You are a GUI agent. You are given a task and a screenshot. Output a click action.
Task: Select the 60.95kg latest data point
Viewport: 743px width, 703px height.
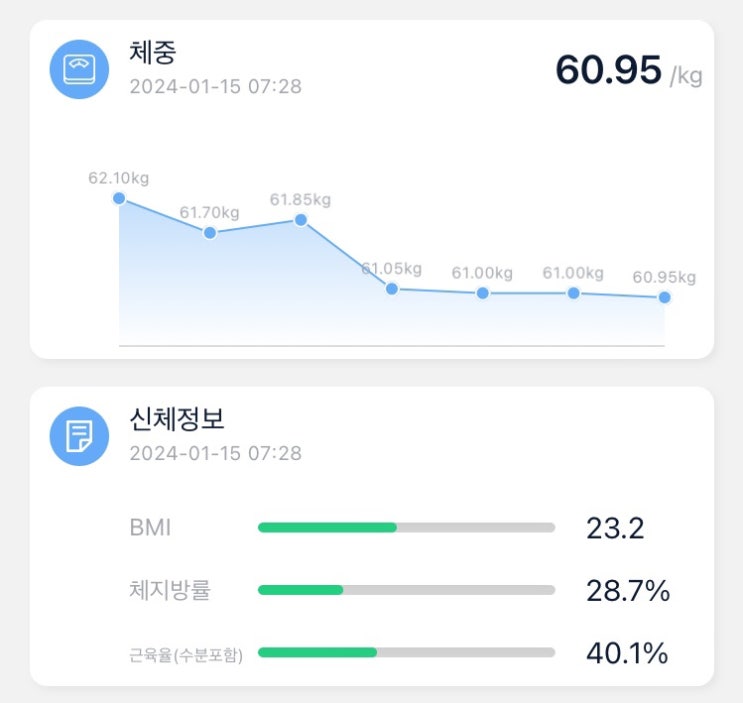point(664,297)
